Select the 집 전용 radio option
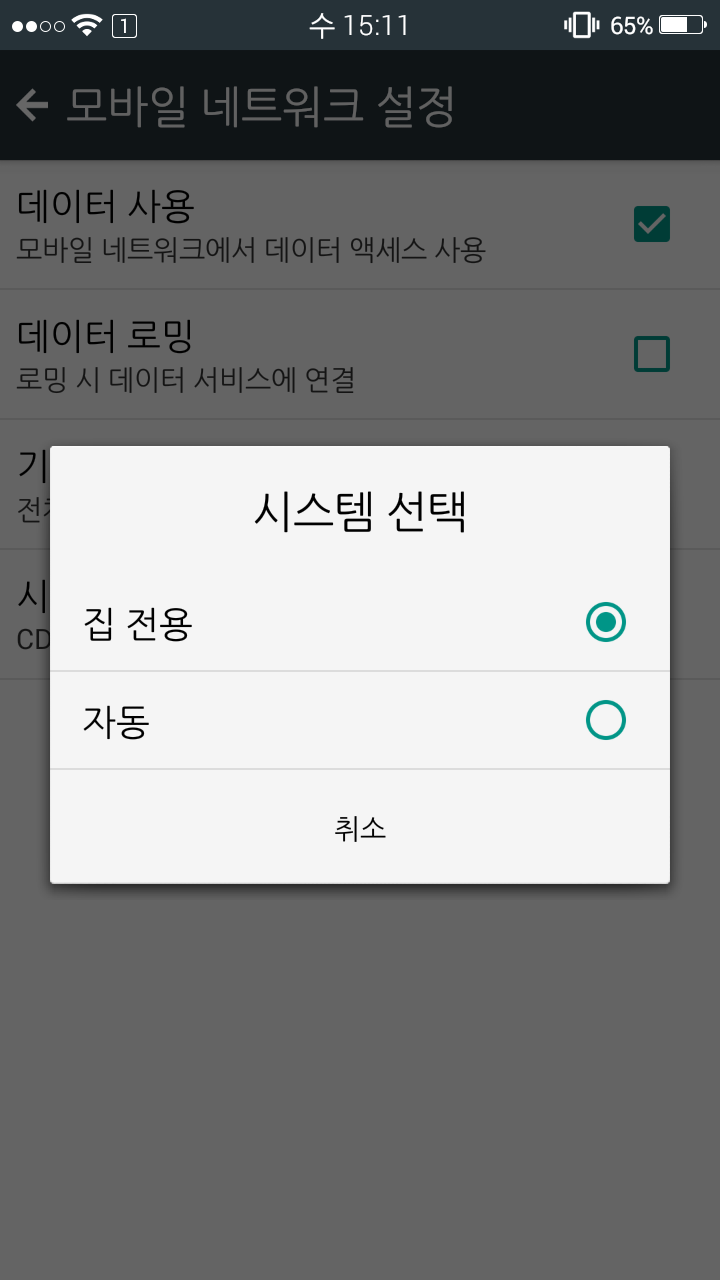This screenshot has height=1280, width=720. point(605,622)
